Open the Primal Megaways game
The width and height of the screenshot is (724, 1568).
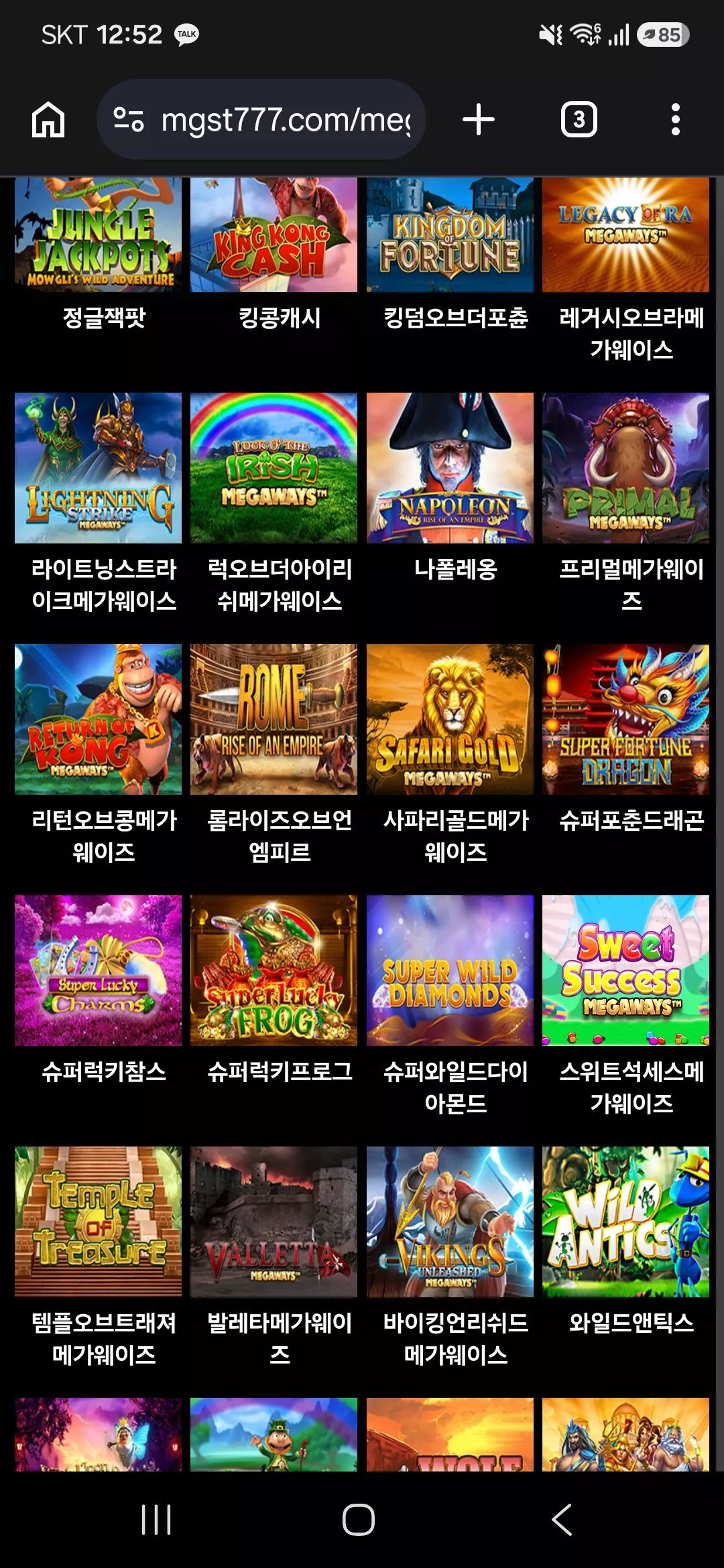click(x=626, y=468)
